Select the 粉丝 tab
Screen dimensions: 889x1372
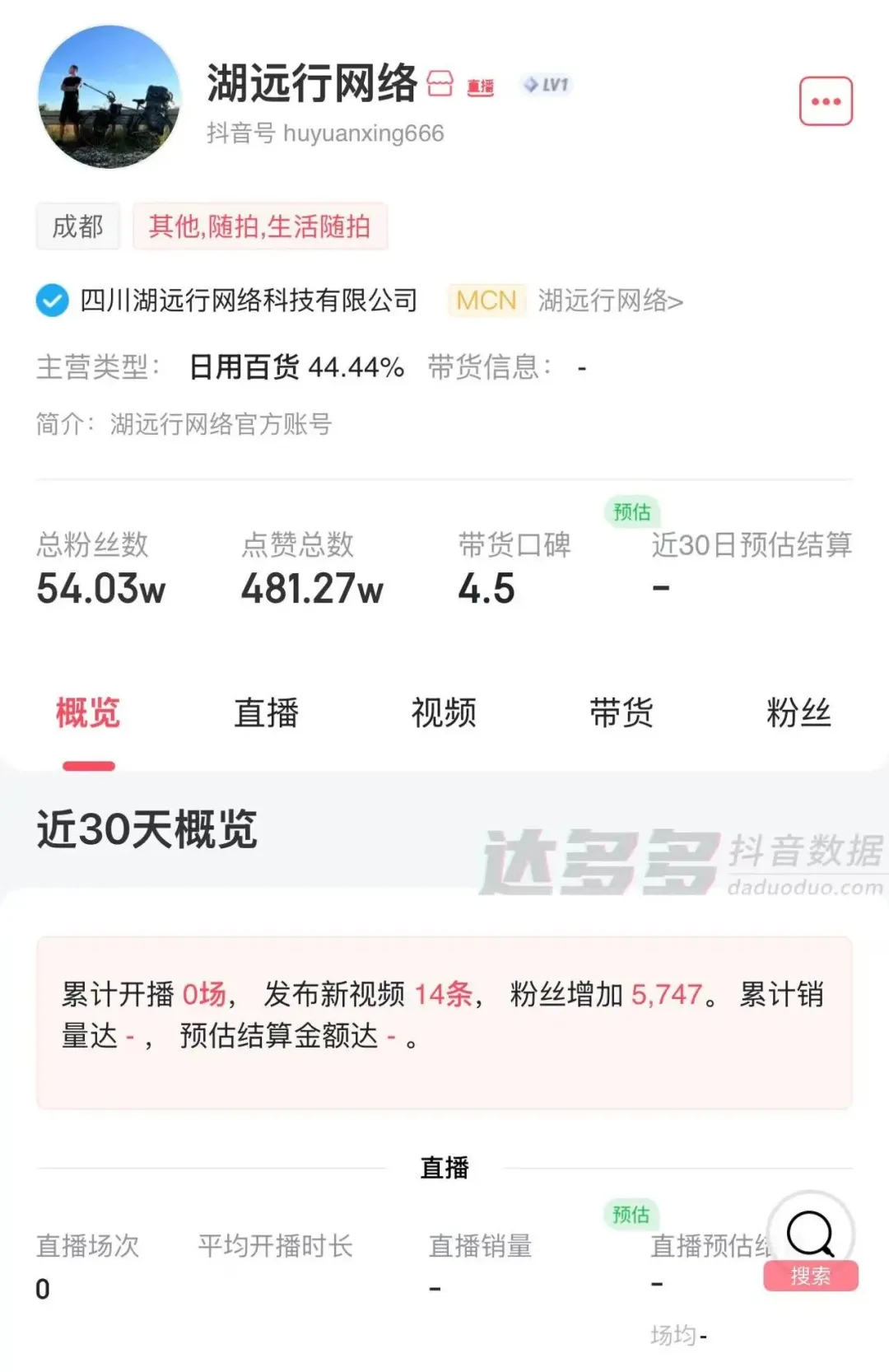click(x=798, y=713)
